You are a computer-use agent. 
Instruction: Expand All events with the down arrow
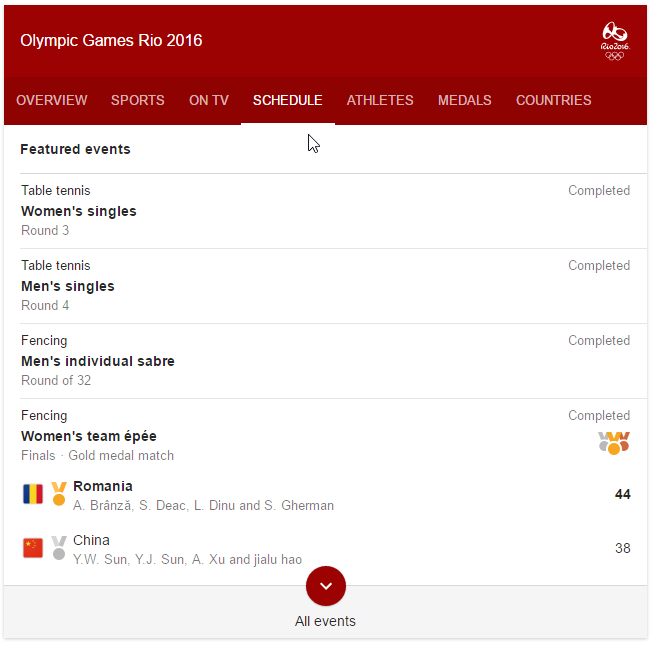coord(326,586)
